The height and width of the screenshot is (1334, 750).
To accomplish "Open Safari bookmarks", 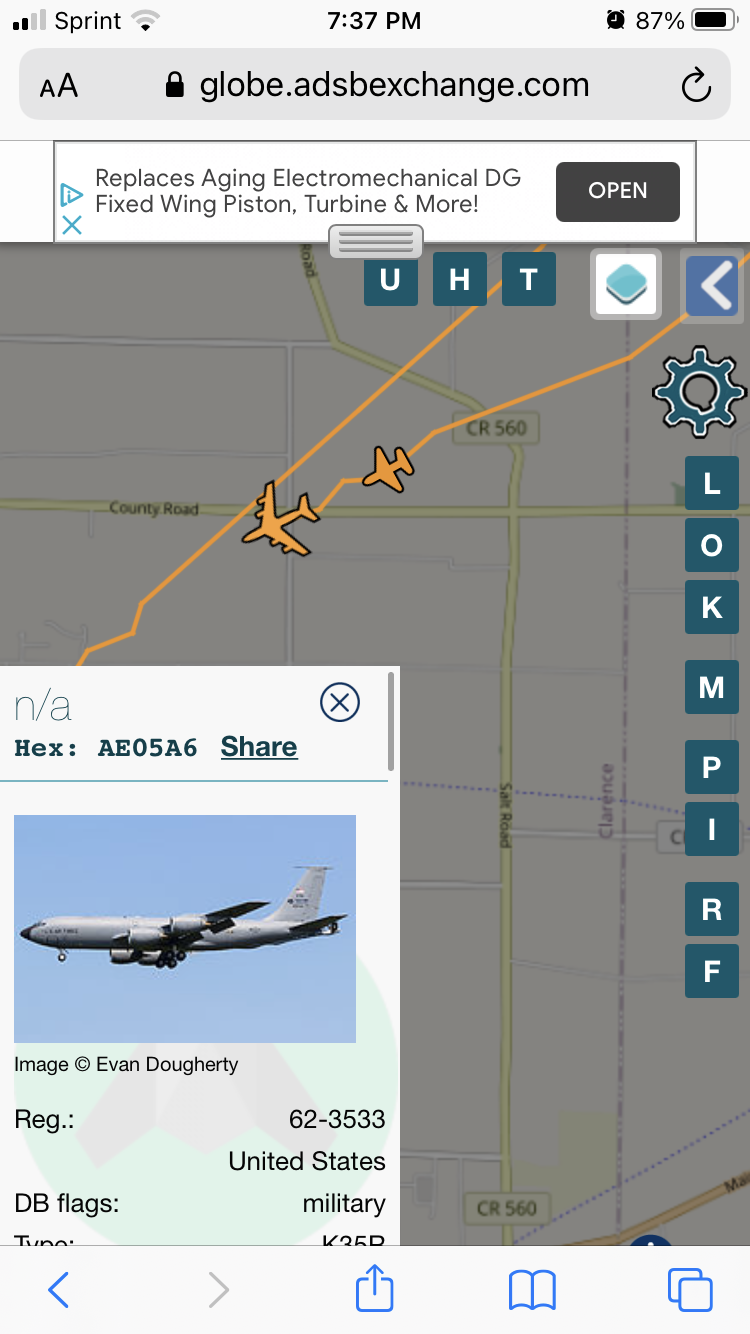I will (532, 1290).
